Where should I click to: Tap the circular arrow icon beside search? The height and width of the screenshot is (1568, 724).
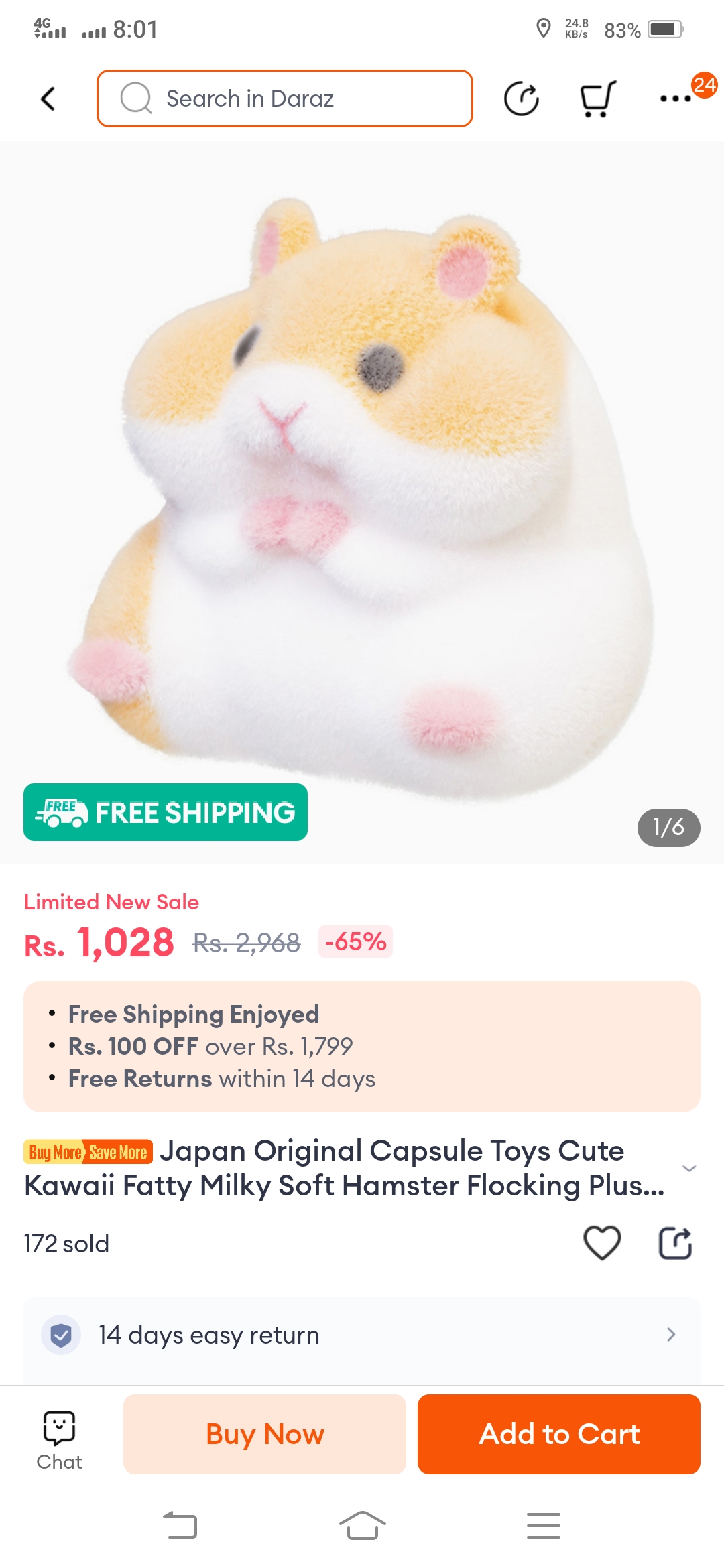pos(522,99)
